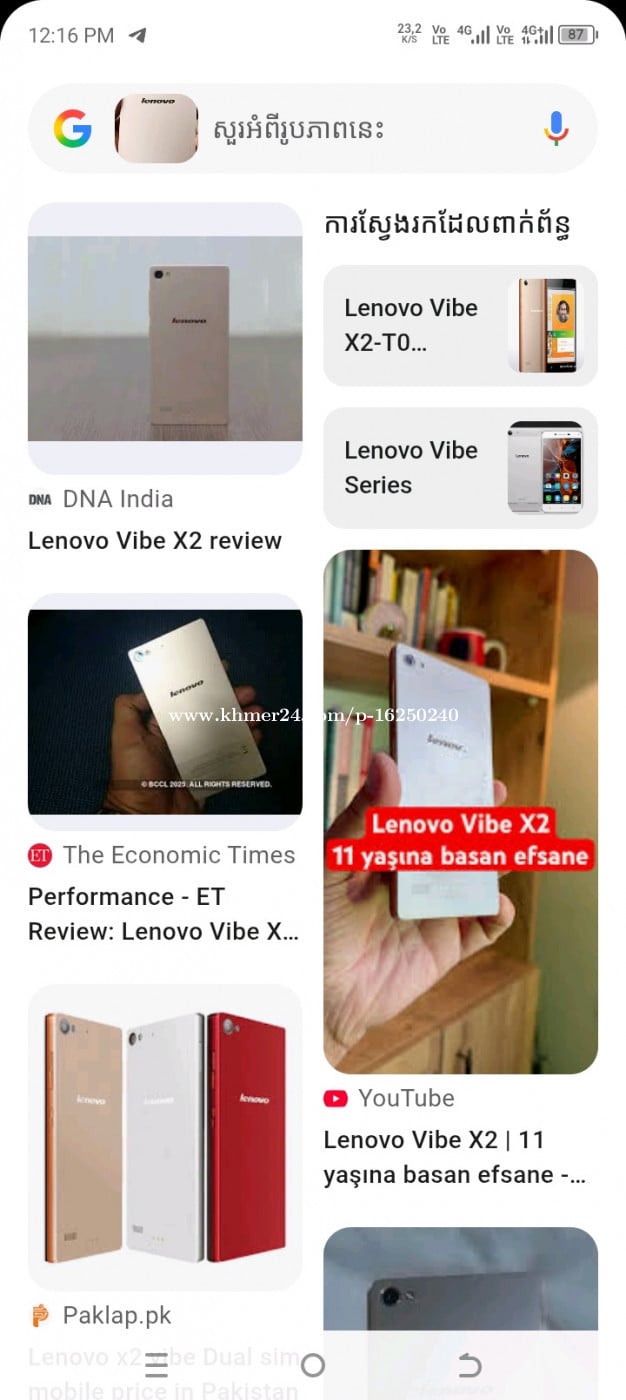Open the YouTube Lenovo Vibe X2 video result
626x1400 pixels.
coord(460,811)
